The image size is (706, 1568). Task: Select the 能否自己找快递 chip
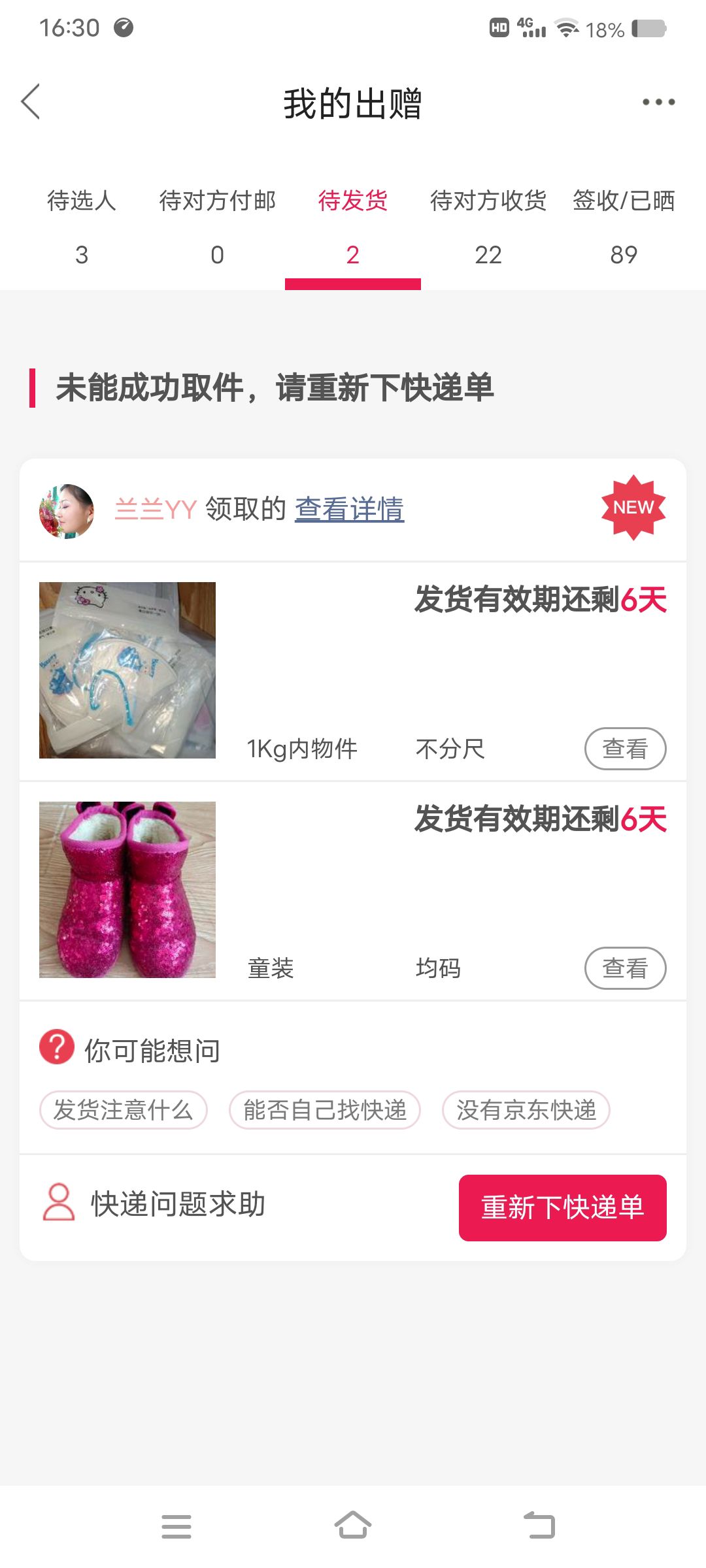click(325, 1110)
